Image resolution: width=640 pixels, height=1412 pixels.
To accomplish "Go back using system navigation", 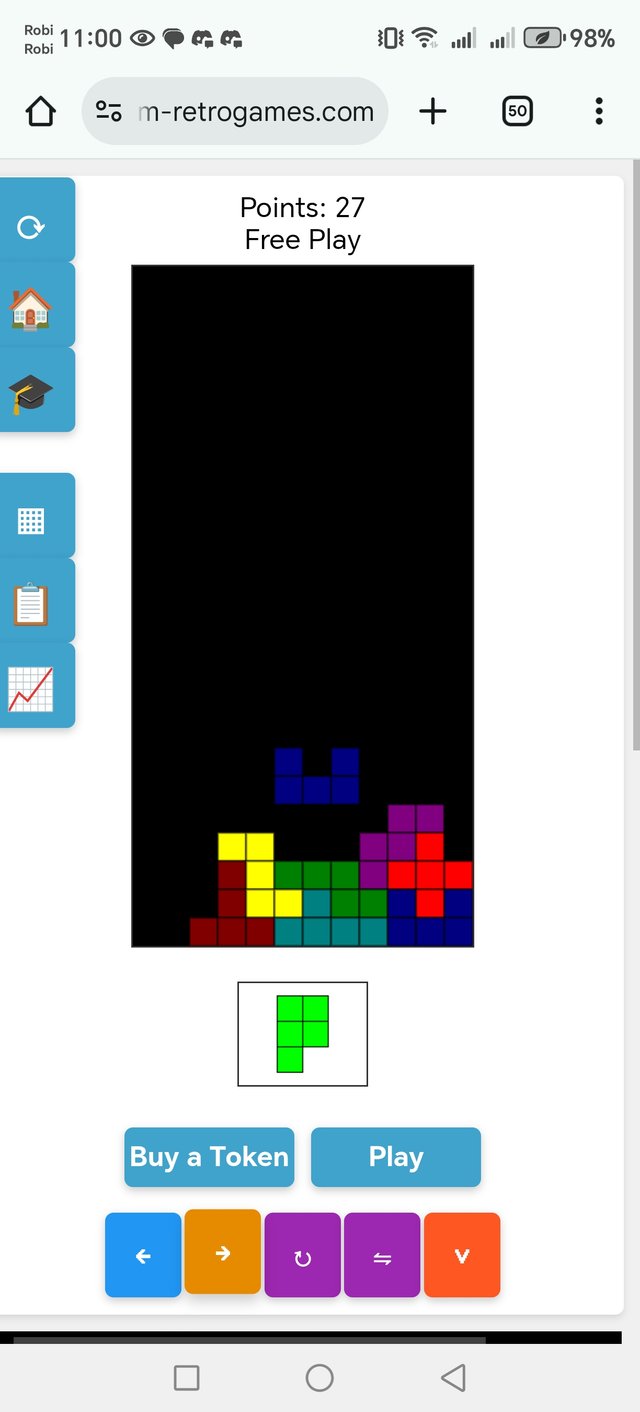I will pyautogui.click(x=453, y=1377).
